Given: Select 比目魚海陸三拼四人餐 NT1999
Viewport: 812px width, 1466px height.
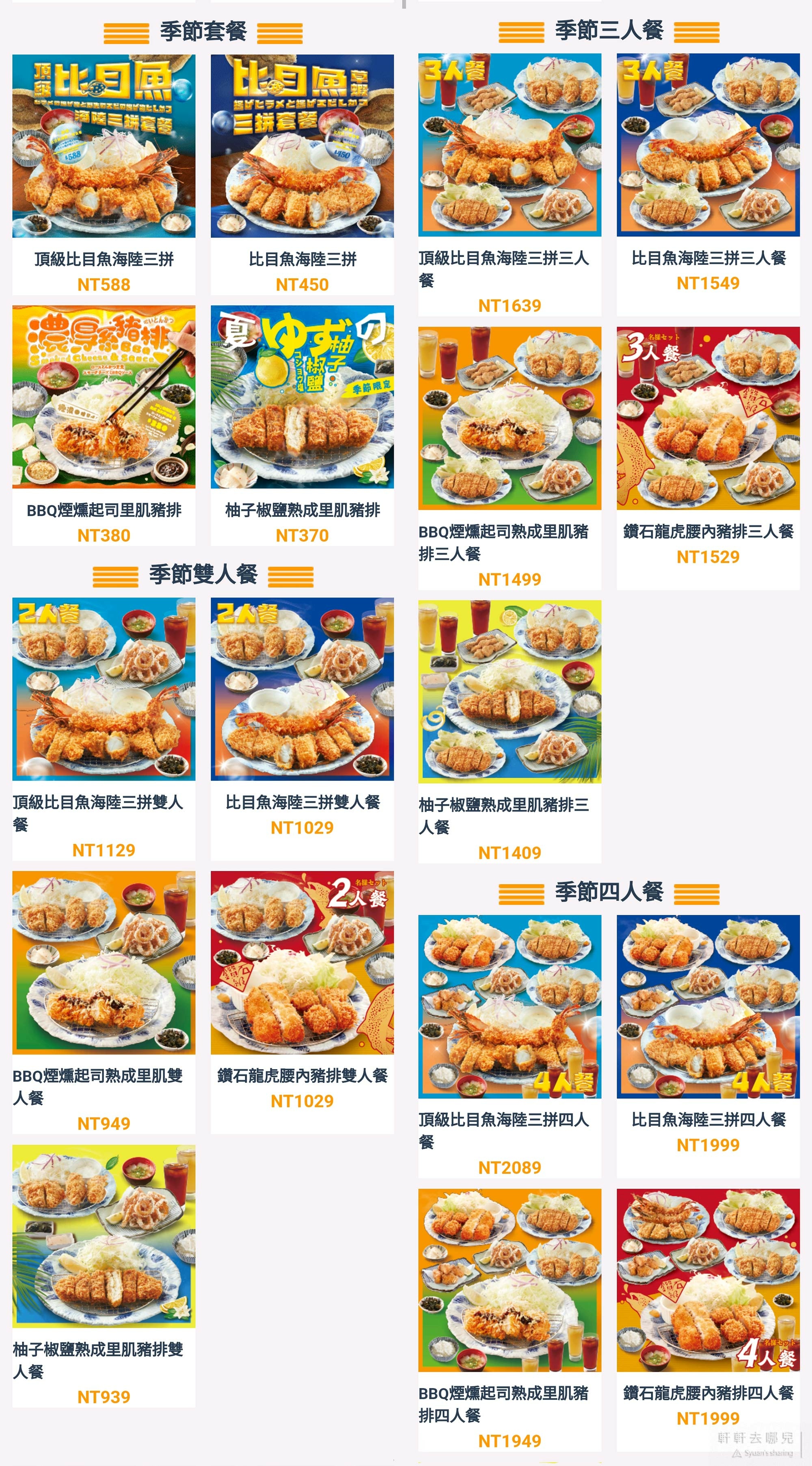Looking at the screenshot, I should point(708,1046).
